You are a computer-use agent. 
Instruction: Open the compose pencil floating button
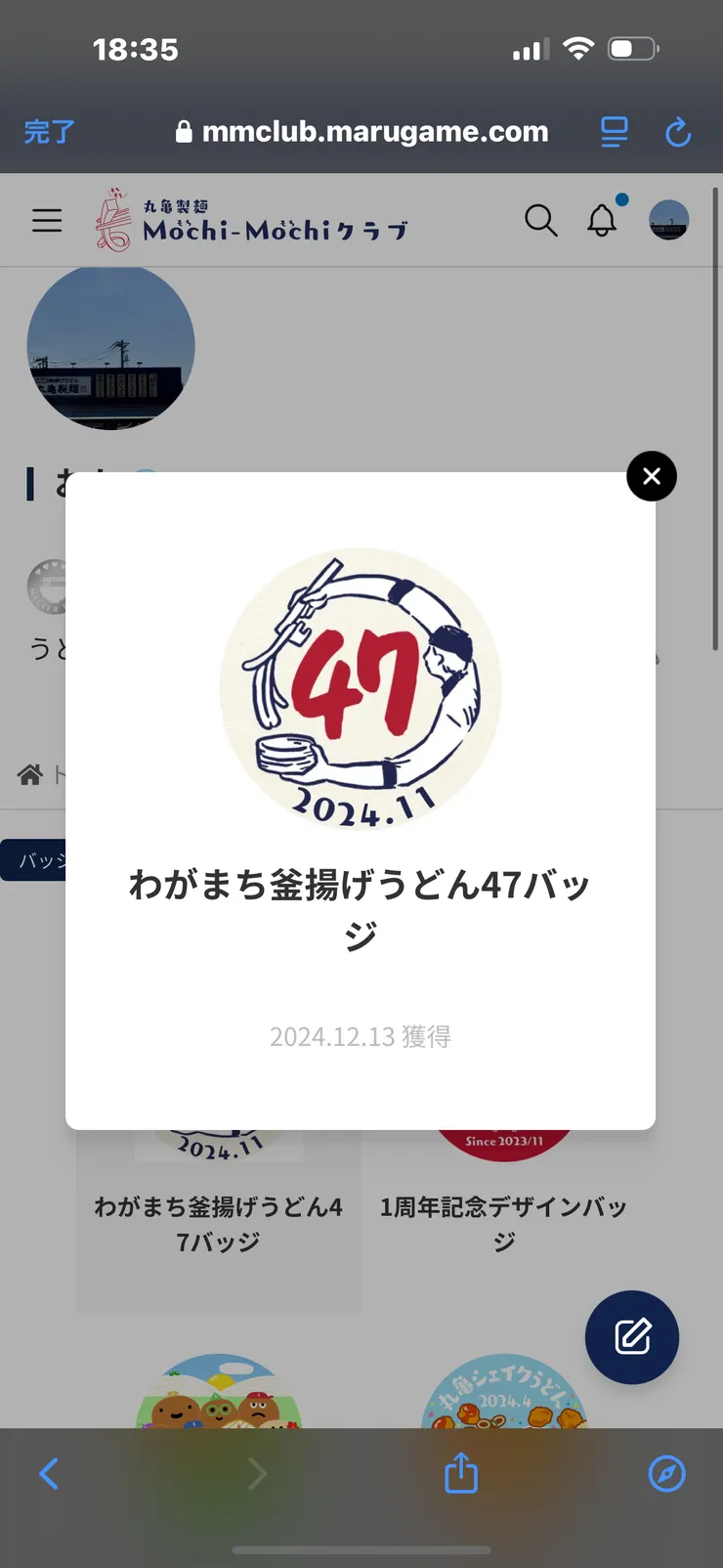tap(632, 1338)
